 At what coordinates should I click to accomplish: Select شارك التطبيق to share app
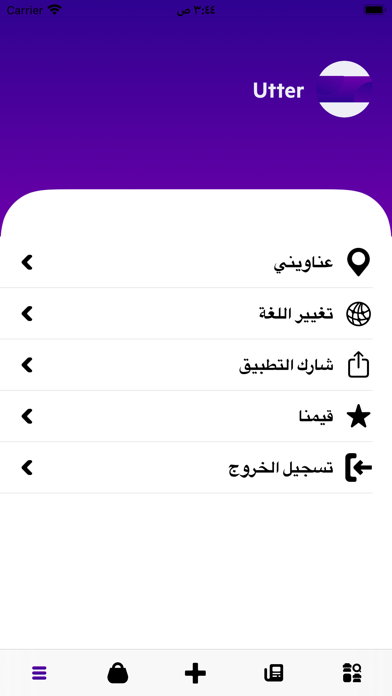pyautogui.click(x=186, y=365)
